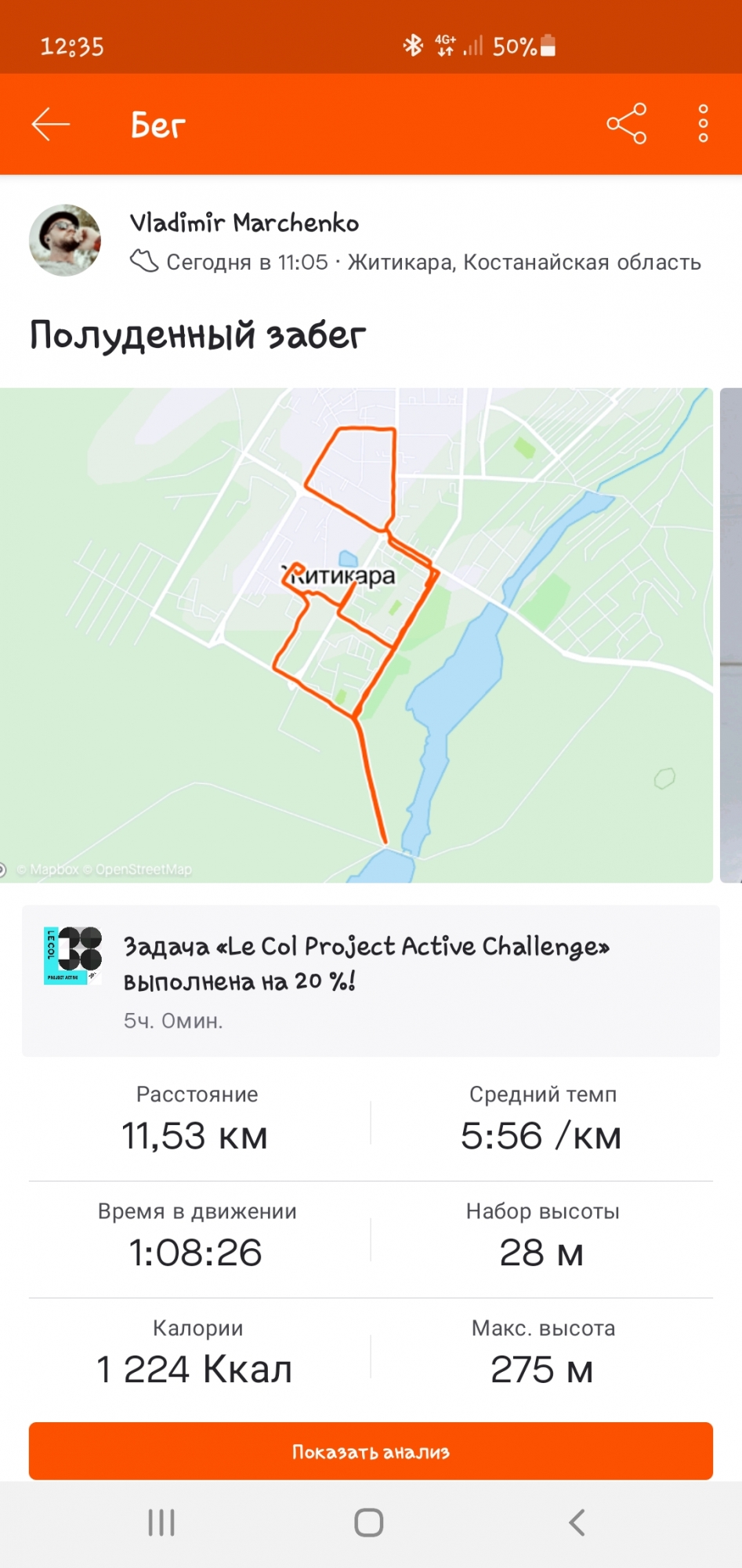Go to the phone's home screen
The height and width of the screenshot is (1568, 742).
369,1523
